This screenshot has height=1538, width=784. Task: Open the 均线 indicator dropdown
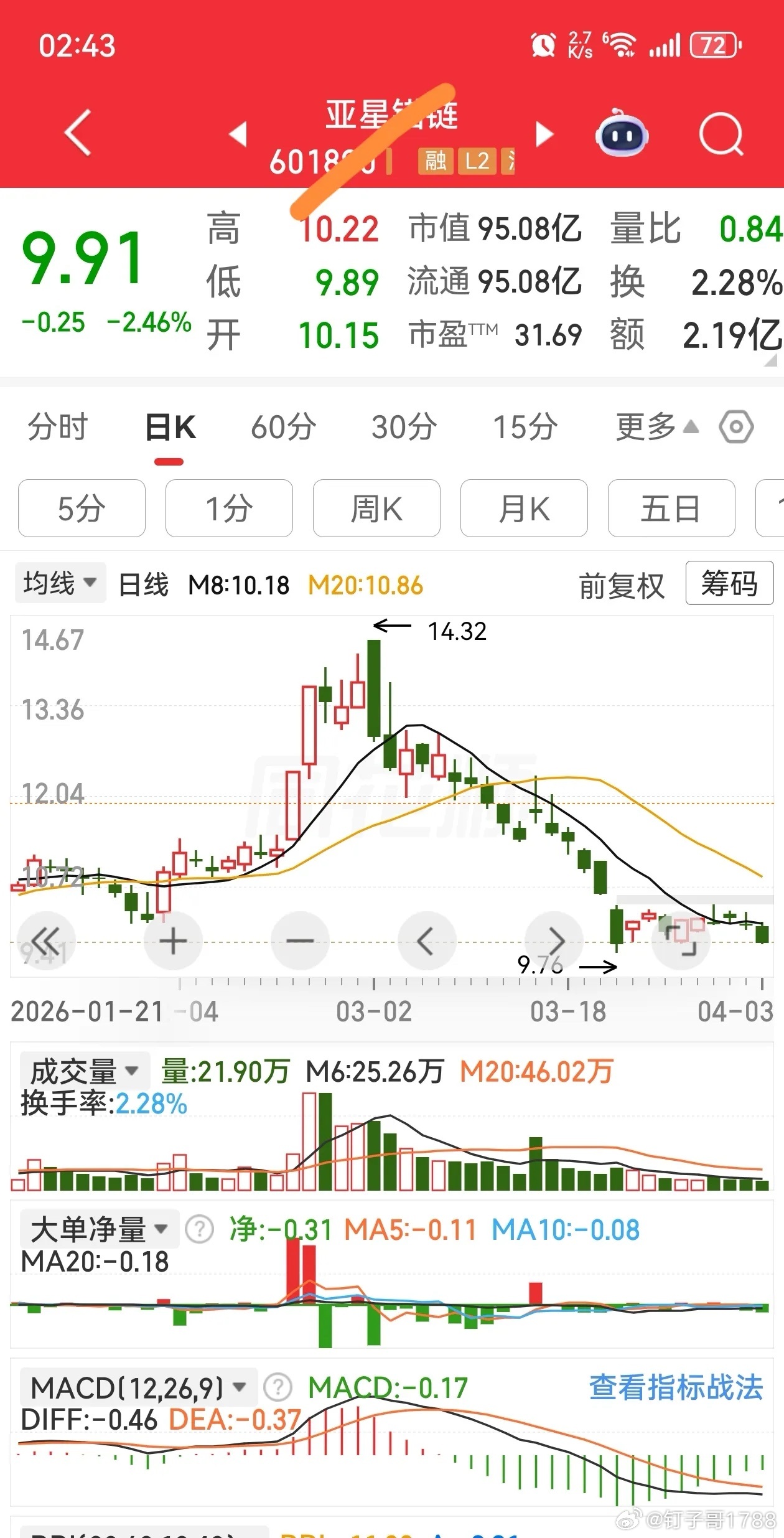coord(60,583)
